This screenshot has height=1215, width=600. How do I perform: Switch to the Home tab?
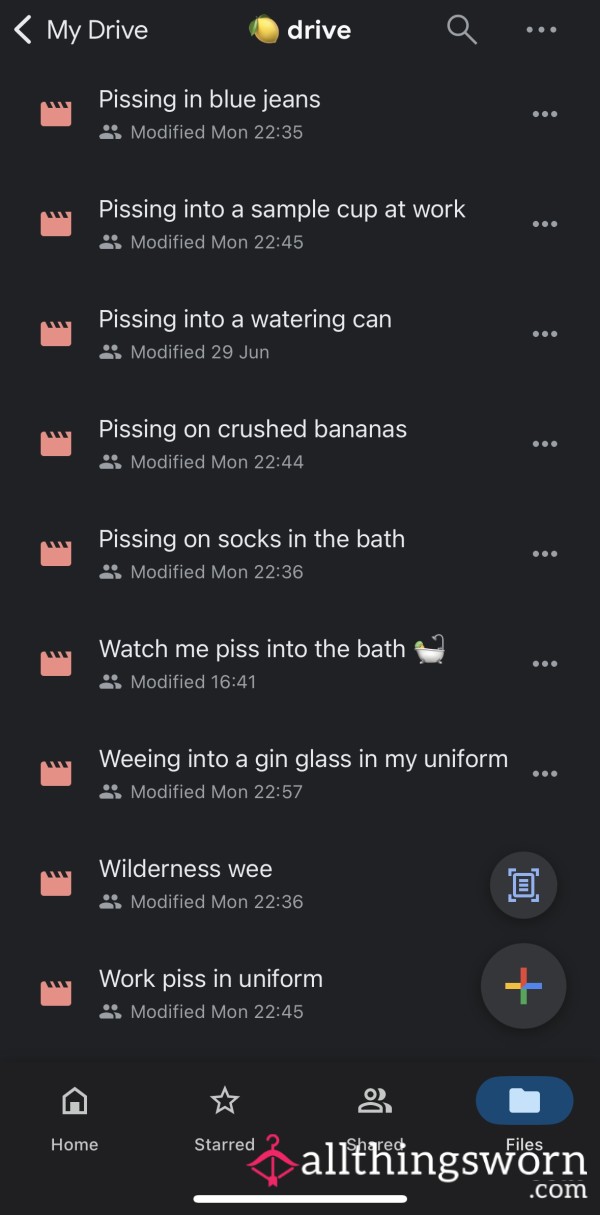click(75, 1120)
